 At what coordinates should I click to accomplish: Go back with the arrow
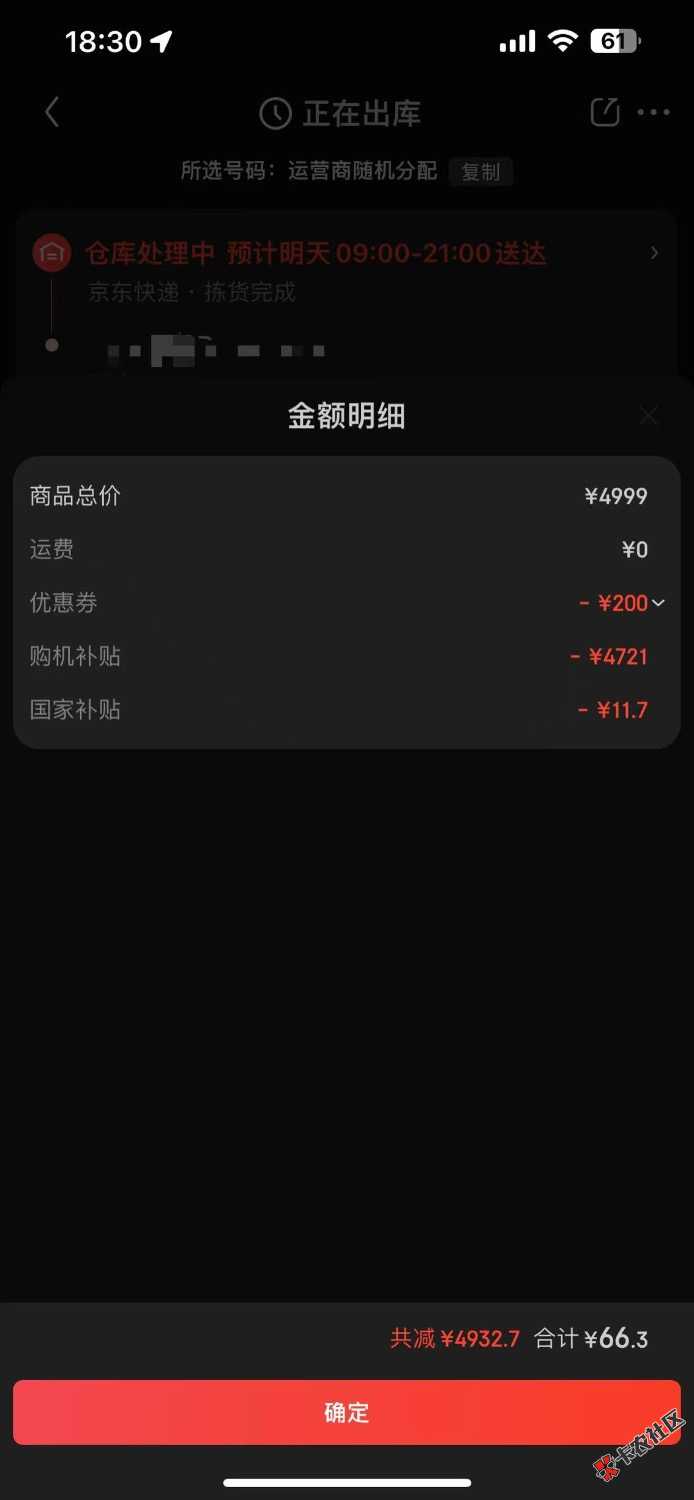(53, 113)
